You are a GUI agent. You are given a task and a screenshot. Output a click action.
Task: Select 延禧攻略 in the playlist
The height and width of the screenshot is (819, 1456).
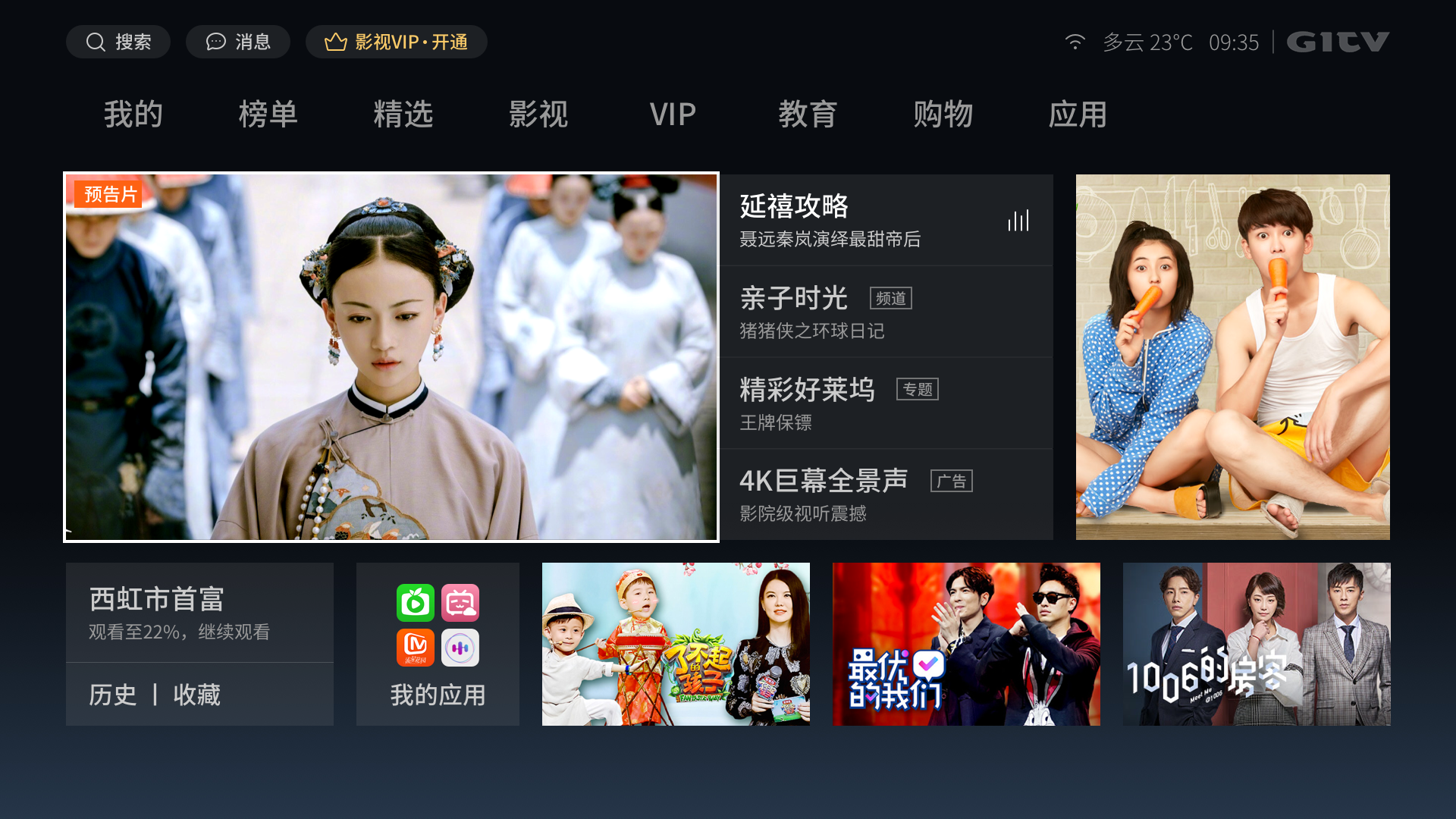tap(886, 220)
